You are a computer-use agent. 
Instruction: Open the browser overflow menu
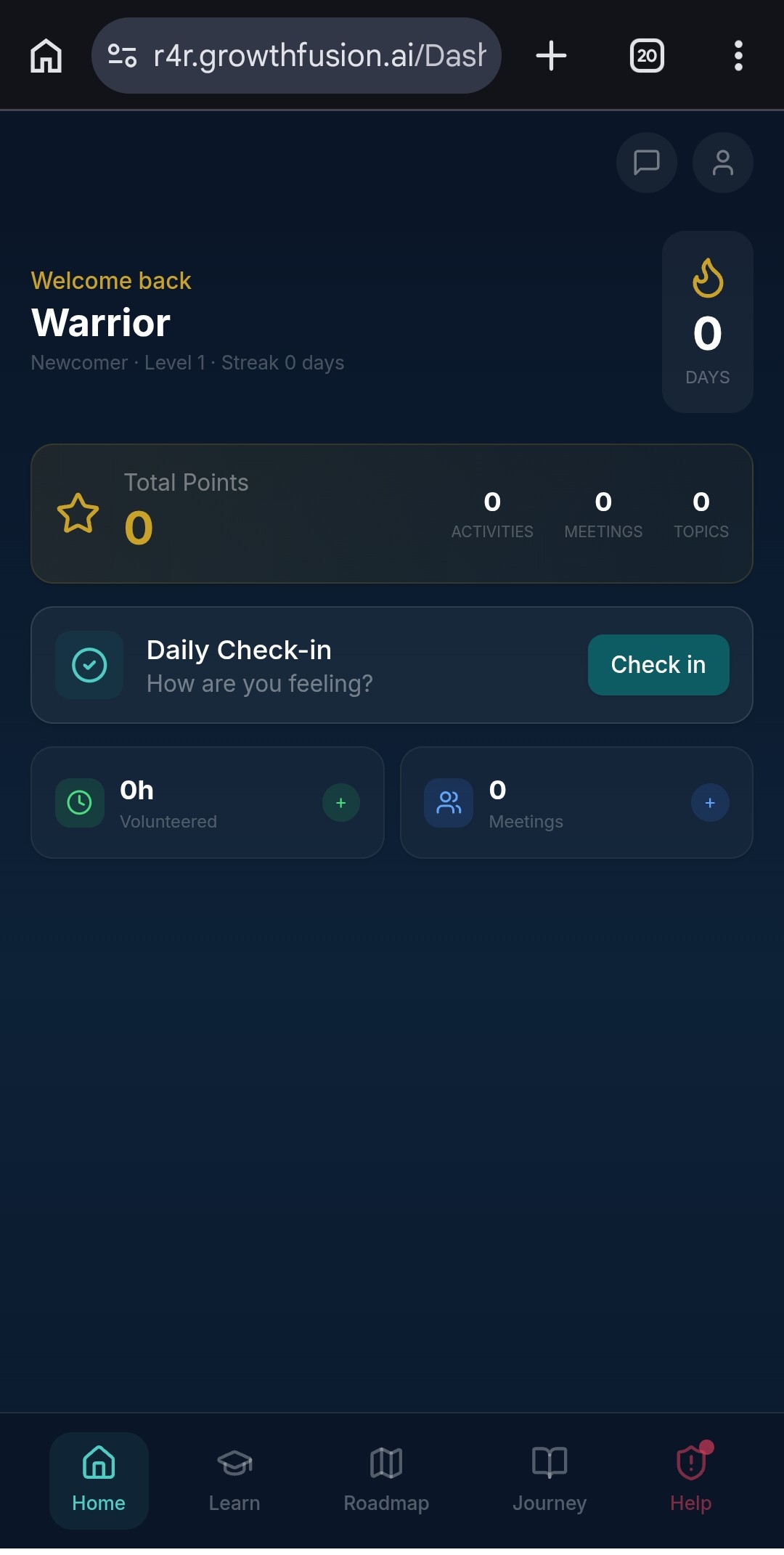pyautogui.click(x=738, y=55)
